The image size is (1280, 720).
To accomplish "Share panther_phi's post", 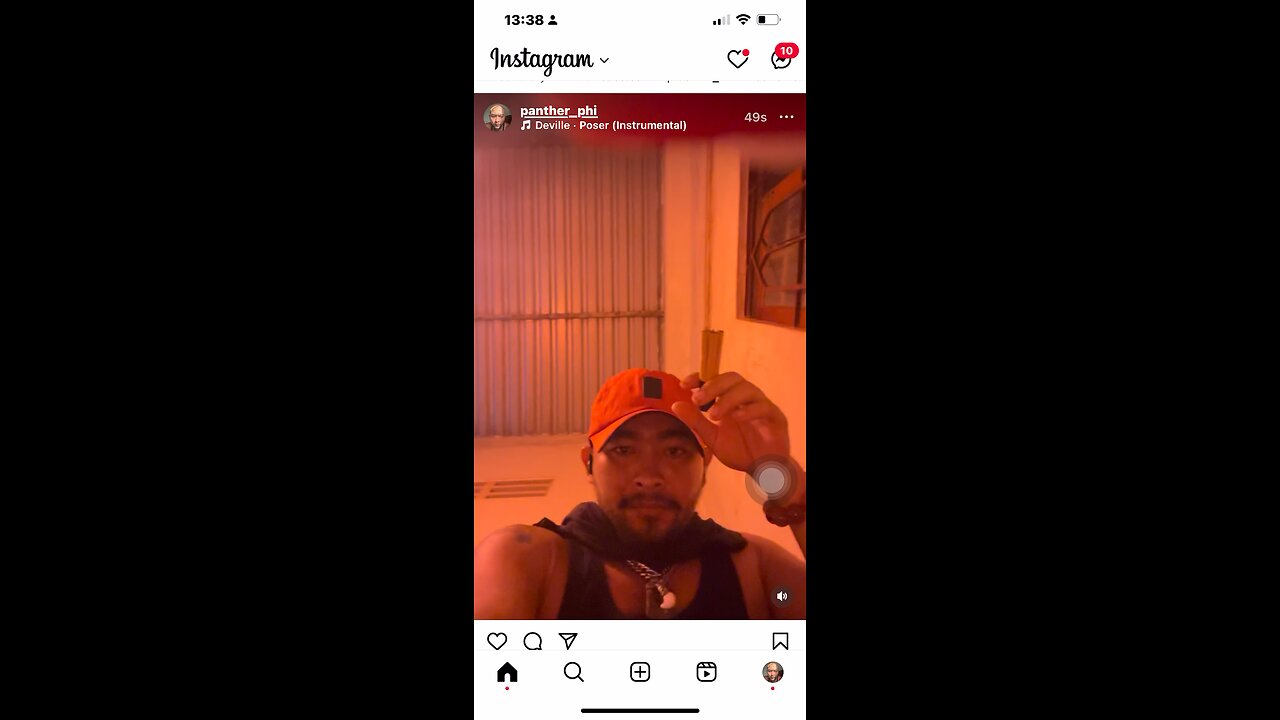I will 568,641.
